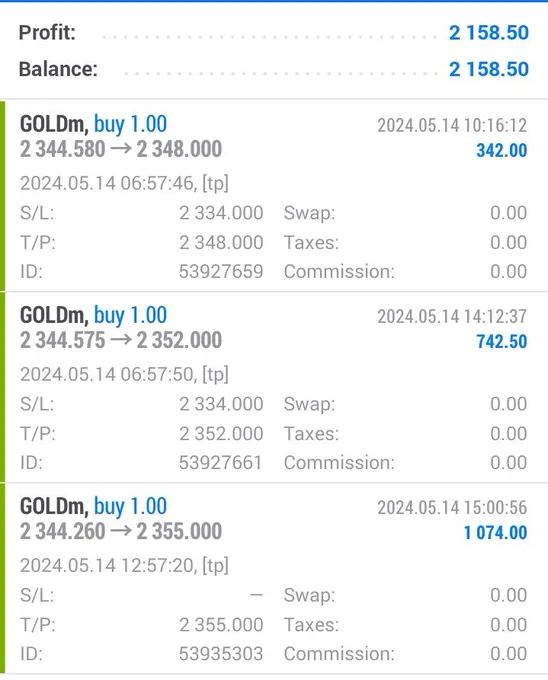Collapse the GOLDm trade with ID 53927659
This screenshot has width=548, height=680.
coord(274,196)
